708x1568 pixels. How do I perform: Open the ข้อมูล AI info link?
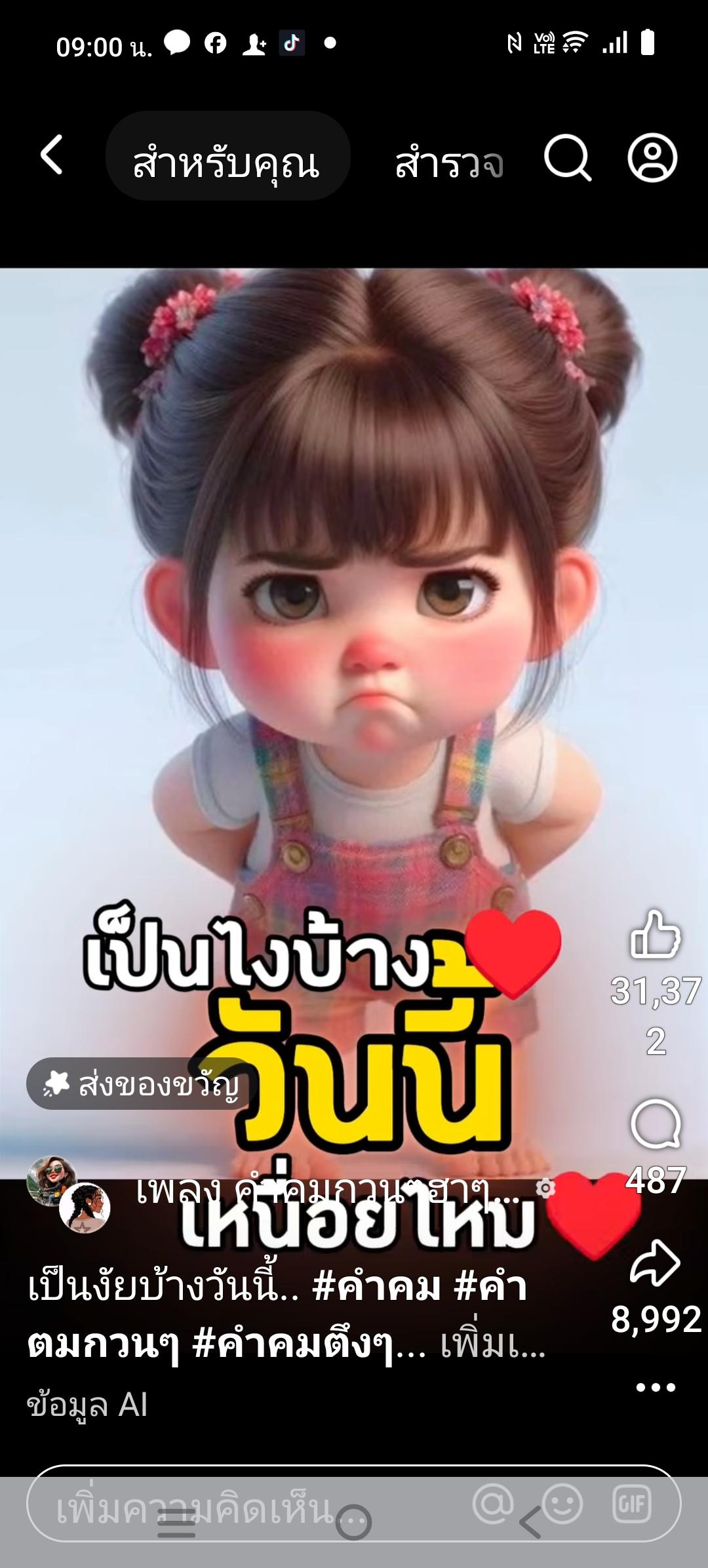click(87, 1405)
